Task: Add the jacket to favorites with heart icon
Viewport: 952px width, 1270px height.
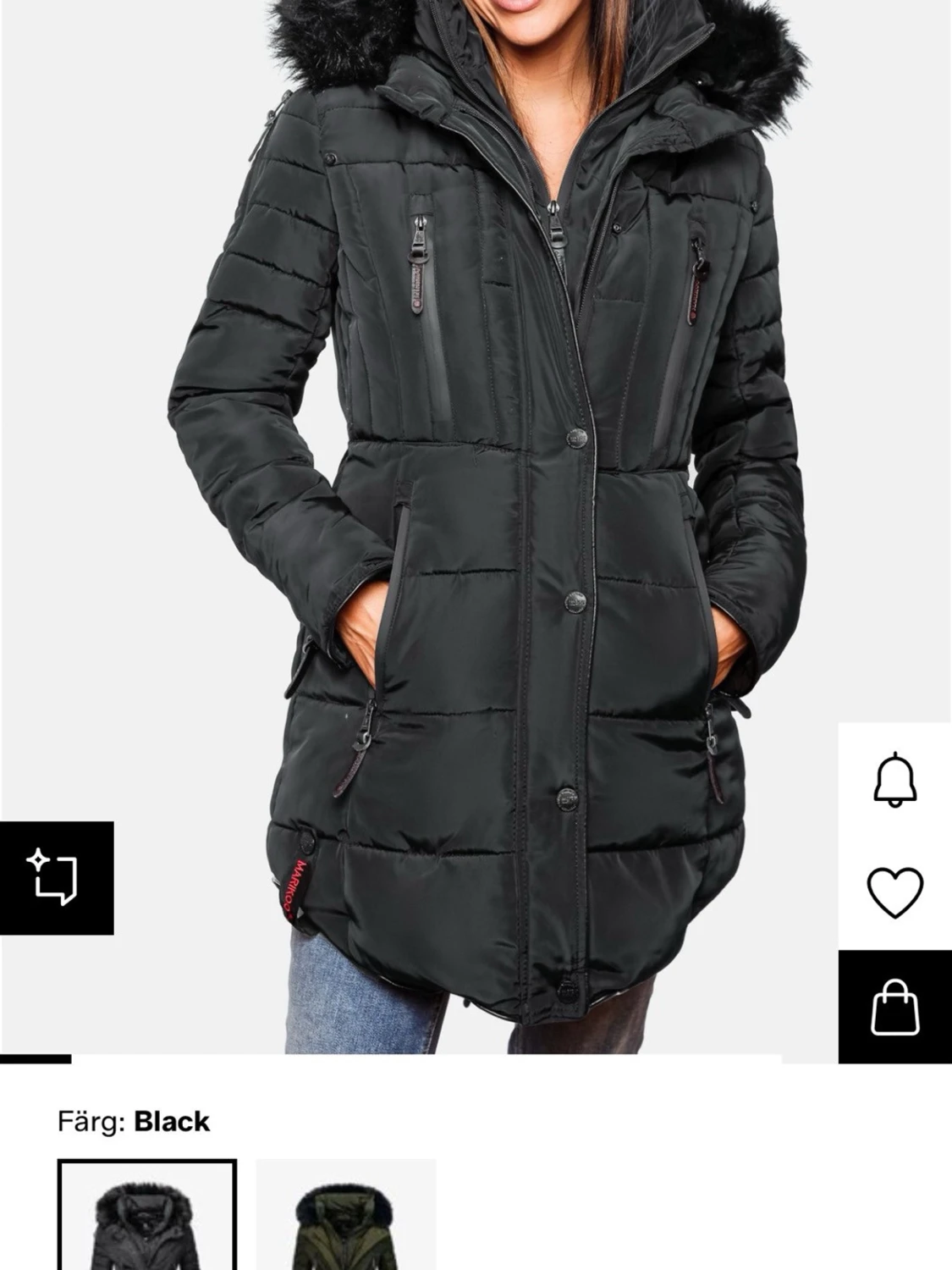Action: point(894,892)
